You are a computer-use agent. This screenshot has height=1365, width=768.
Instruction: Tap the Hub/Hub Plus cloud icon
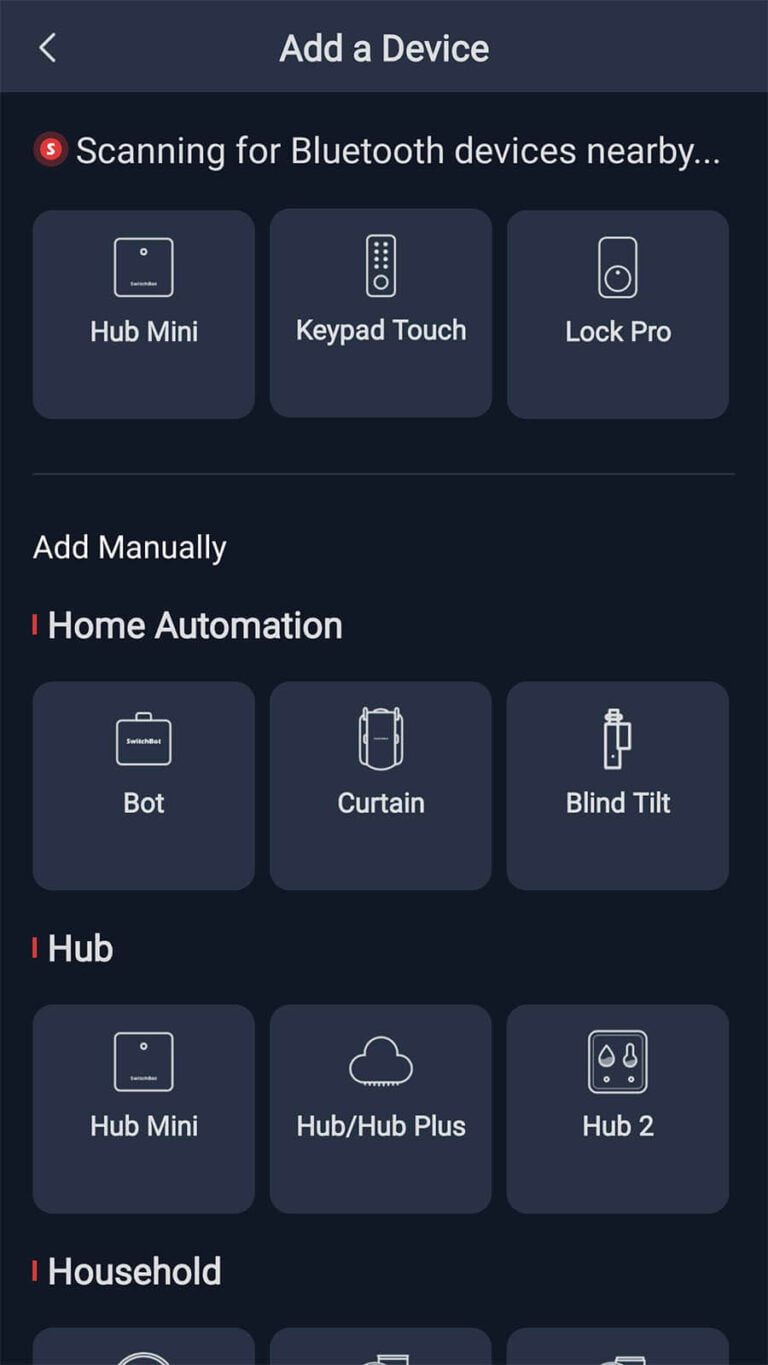(381, 1062)
